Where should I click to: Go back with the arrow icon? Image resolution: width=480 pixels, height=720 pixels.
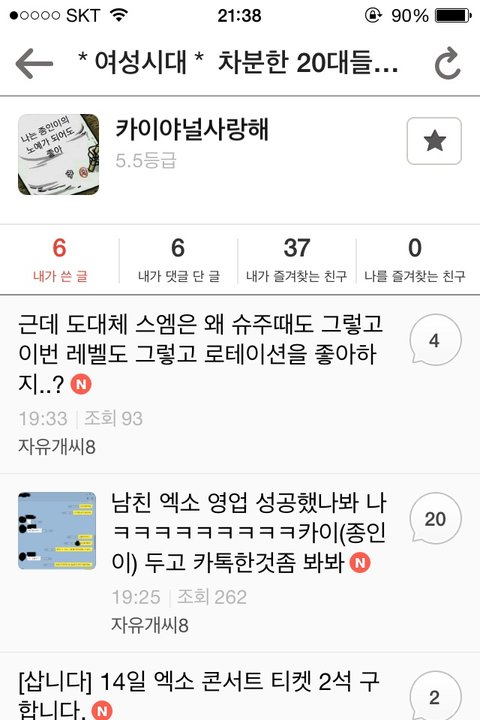(34, 63)
